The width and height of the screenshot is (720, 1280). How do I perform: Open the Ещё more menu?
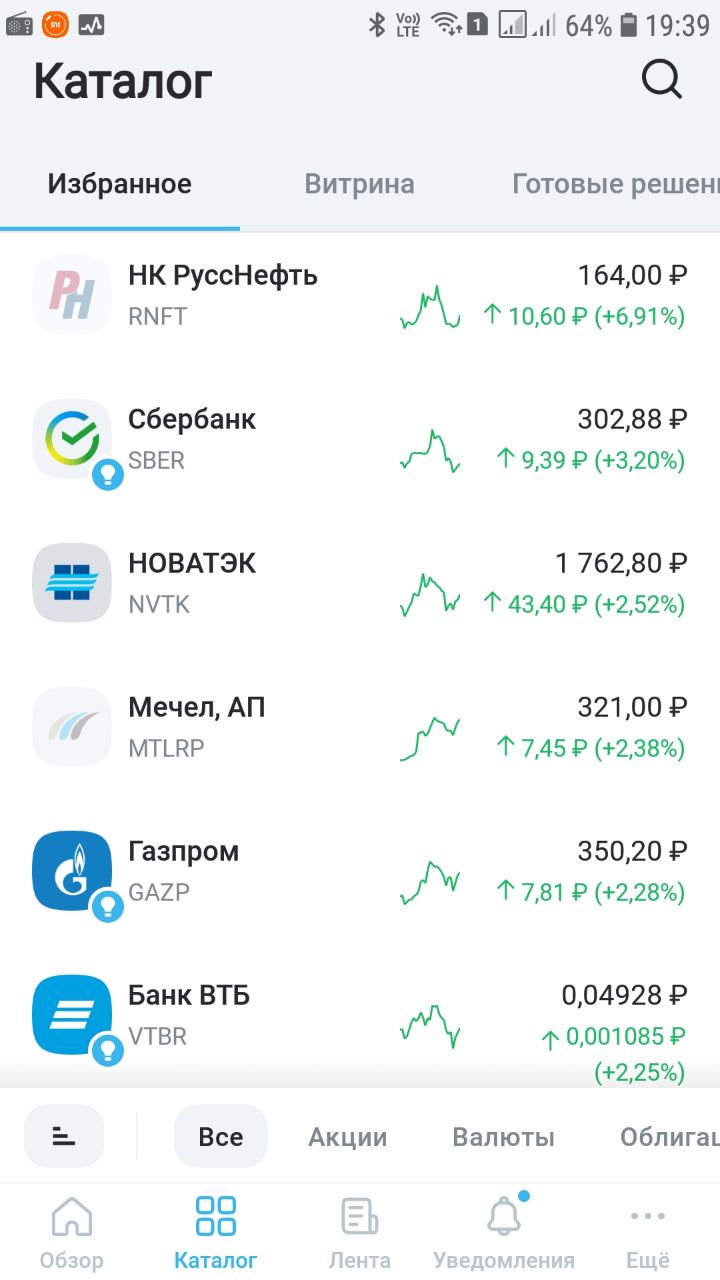point(648,1232)
